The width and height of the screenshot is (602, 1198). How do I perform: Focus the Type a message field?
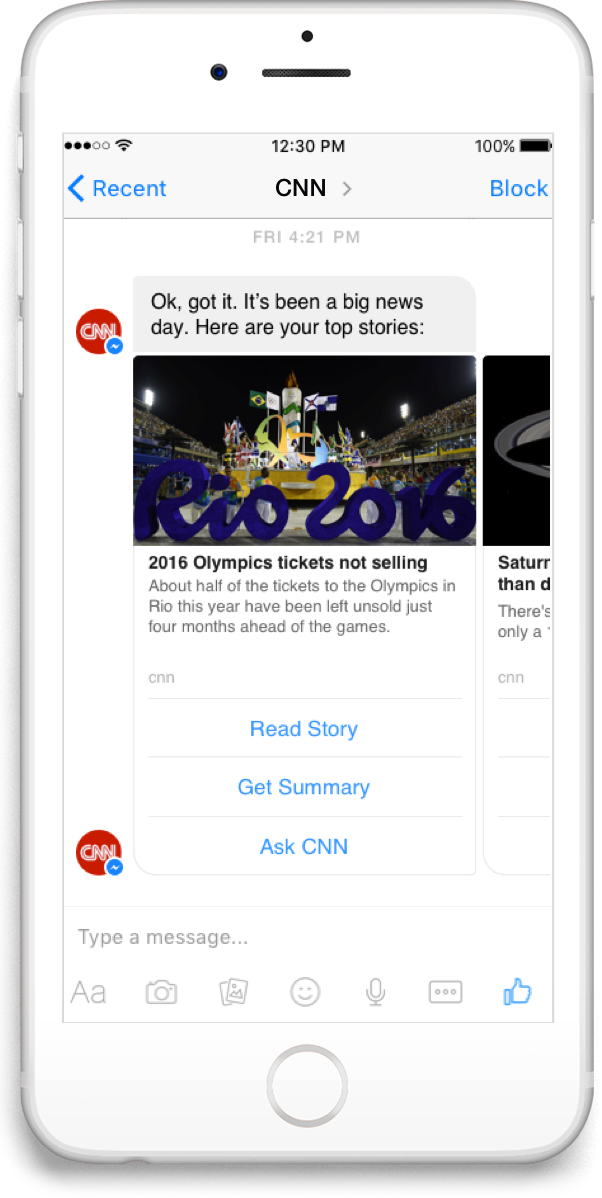point(308,937)
